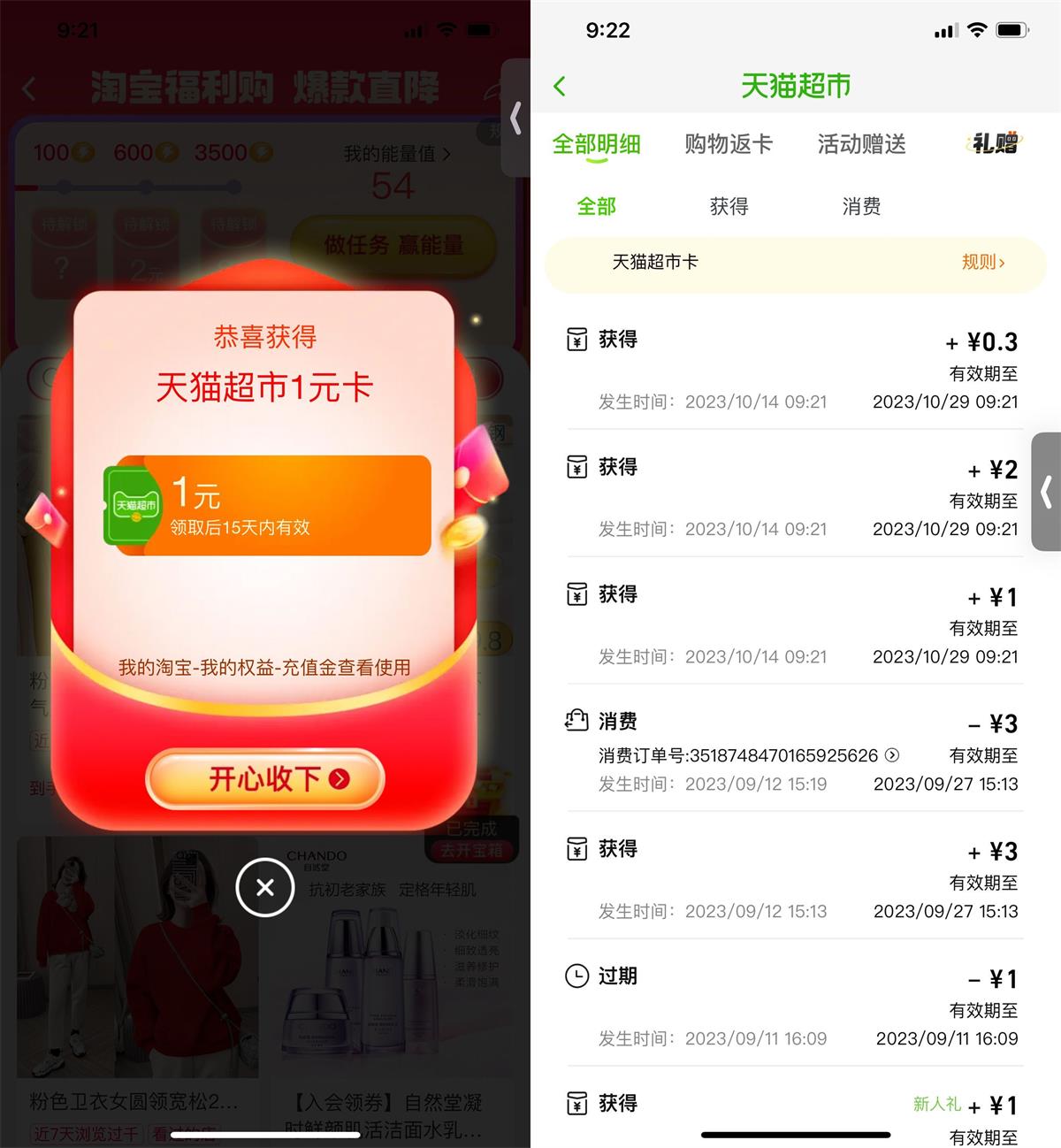The image size is (1061, 1148).
Task: Filter records by 消费
Action: [861, 207]
